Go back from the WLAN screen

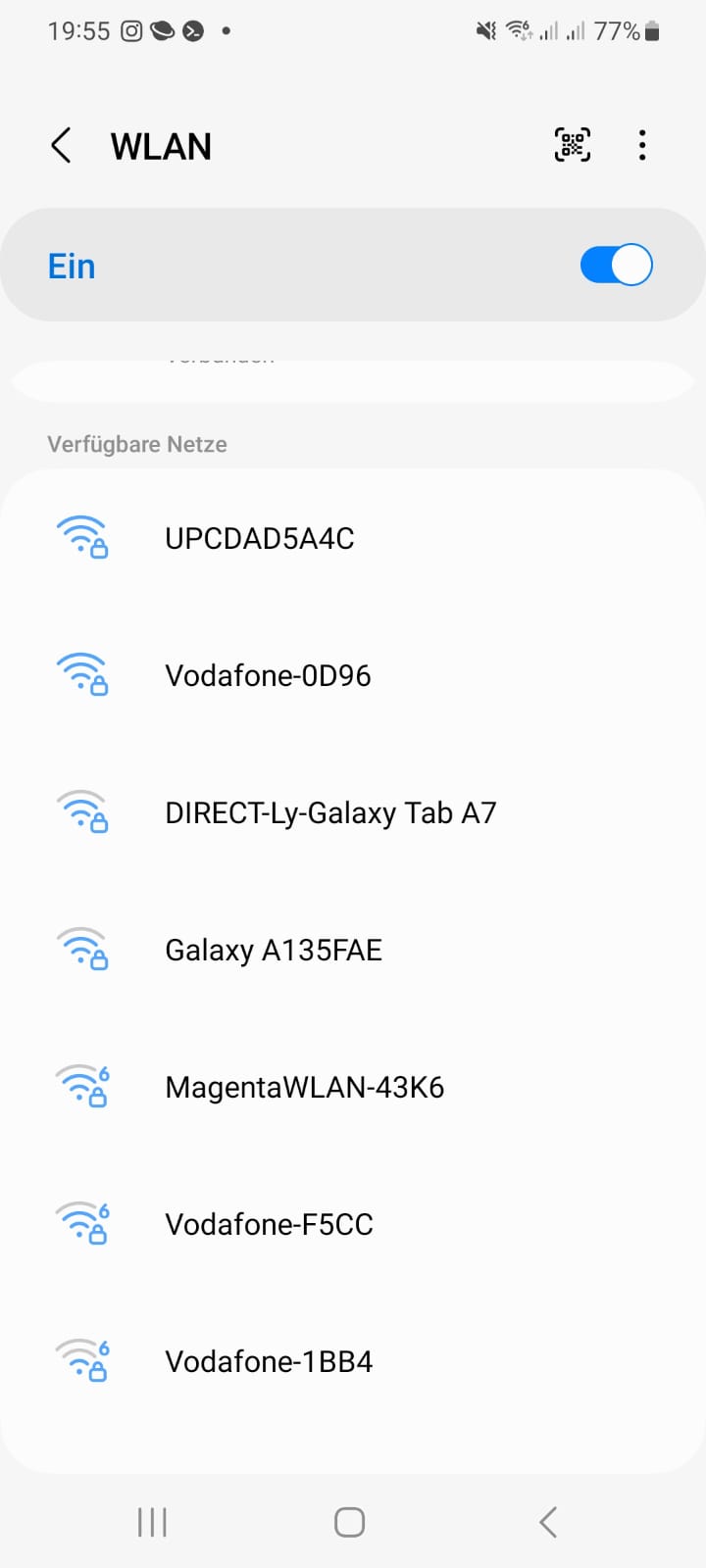62,146
